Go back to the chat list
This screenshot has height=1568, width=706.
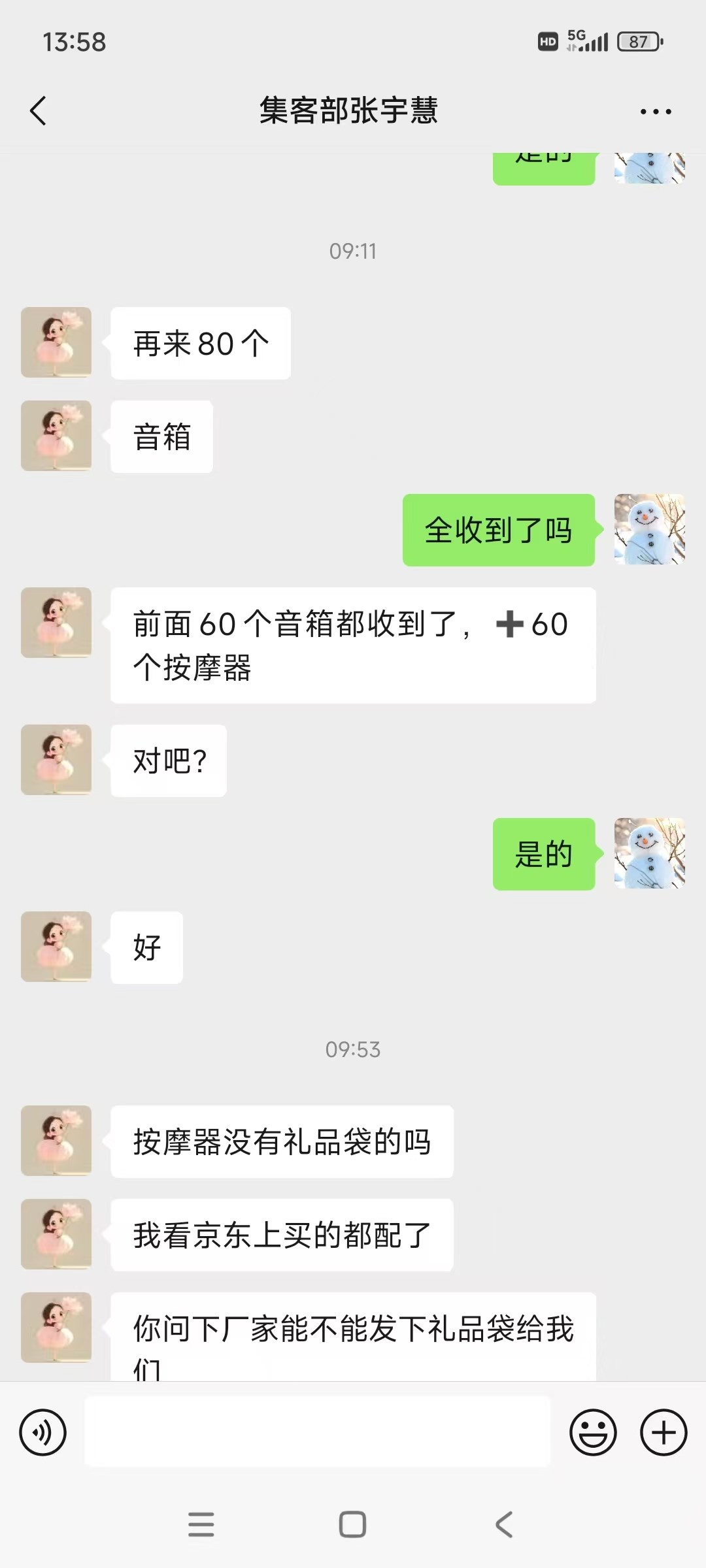coord(39,110)
